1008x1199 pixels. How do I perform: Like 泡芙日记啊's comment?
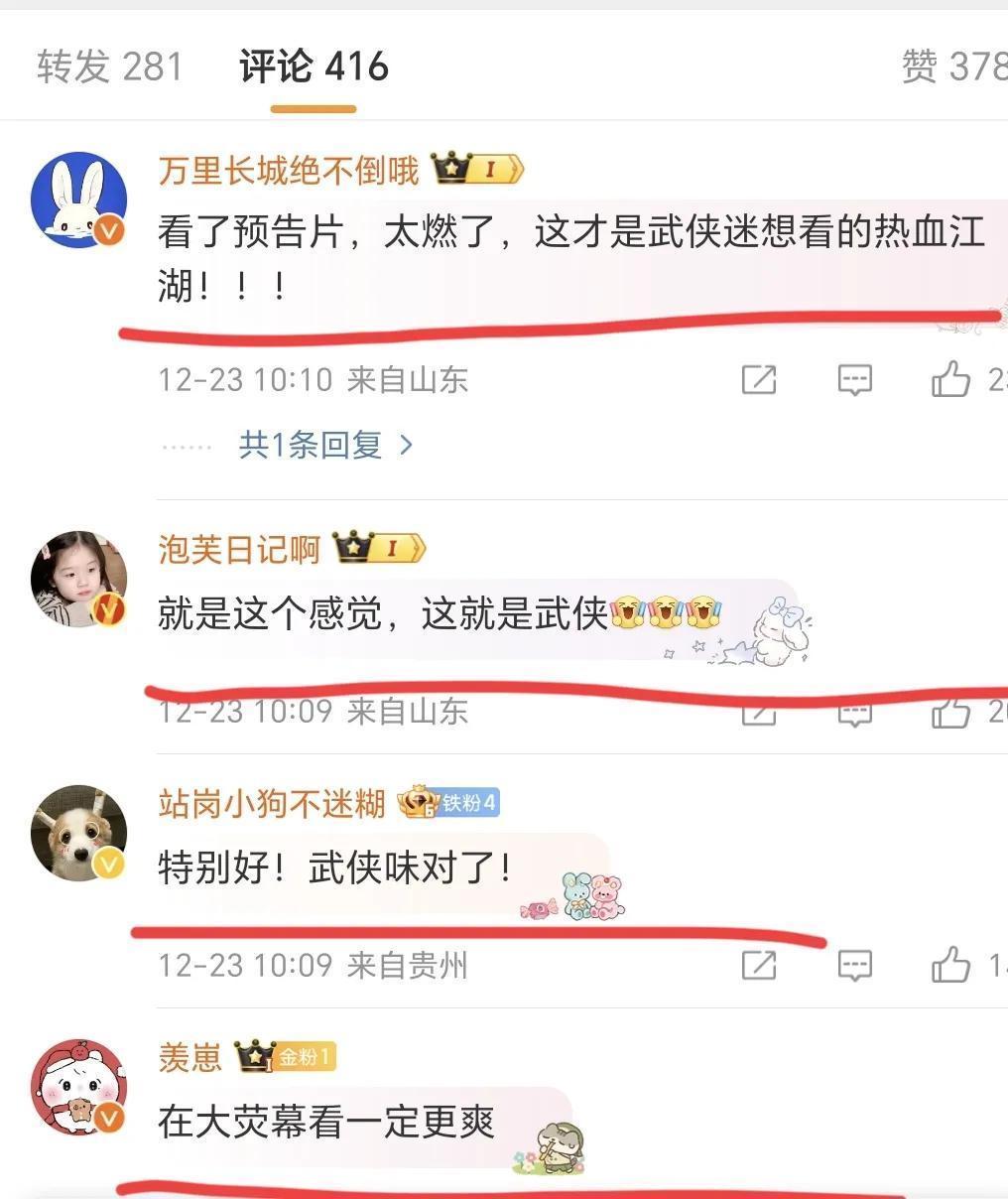tap(950, 713)
